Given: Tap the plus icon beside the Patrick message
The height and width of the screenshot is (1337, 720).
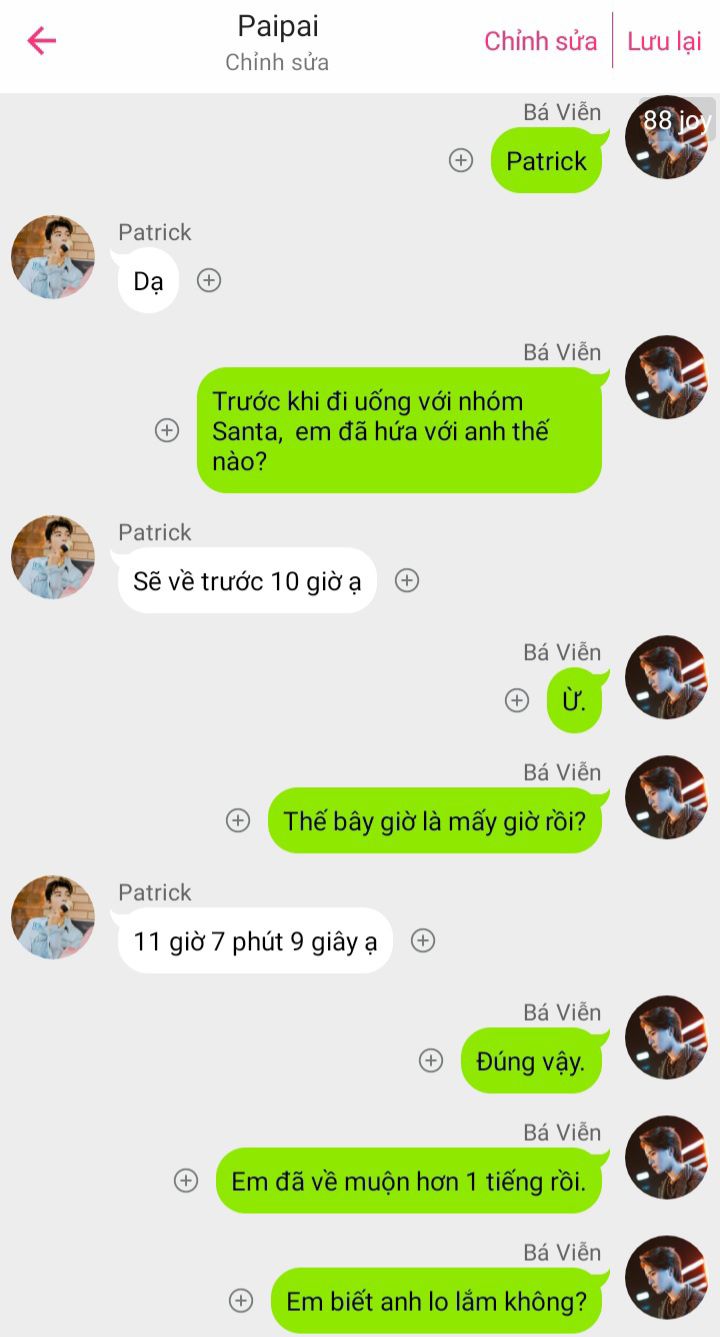Looking at the screenshot, I should (461, 160).
